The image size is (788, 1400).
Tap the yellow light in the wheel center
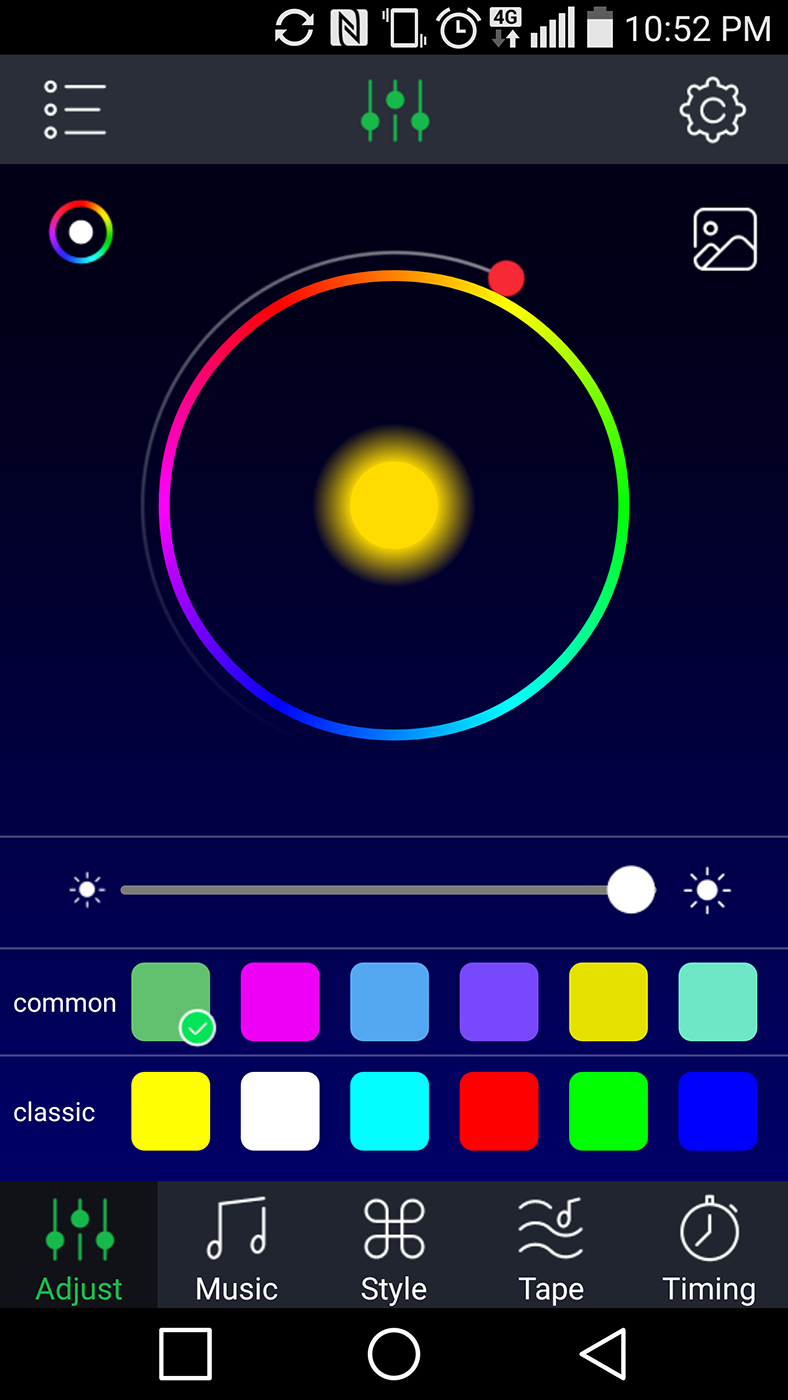pos(394,505)
